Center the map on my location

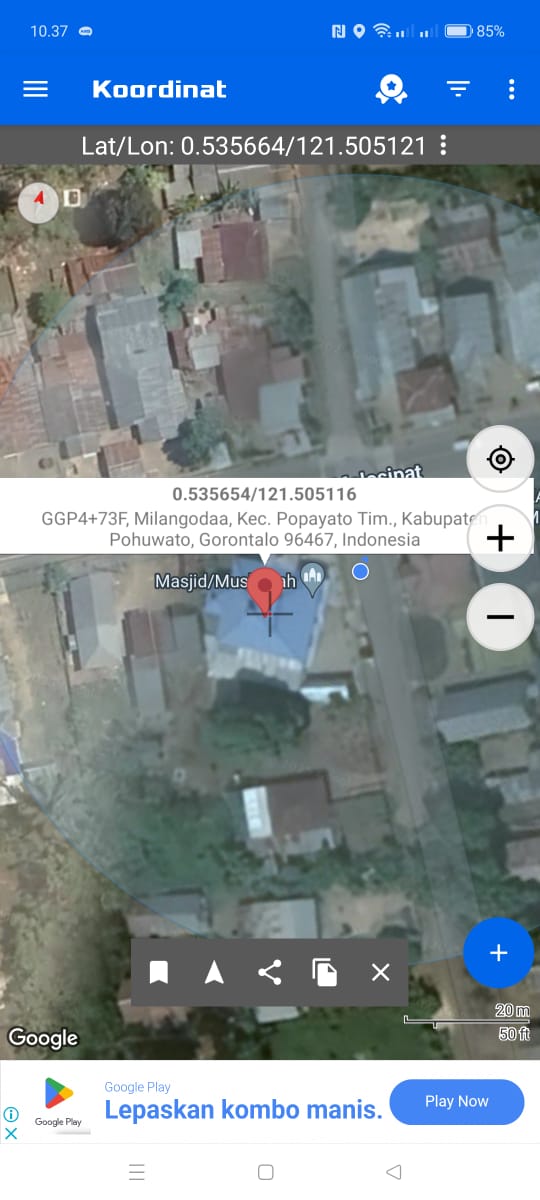point(500,459)
